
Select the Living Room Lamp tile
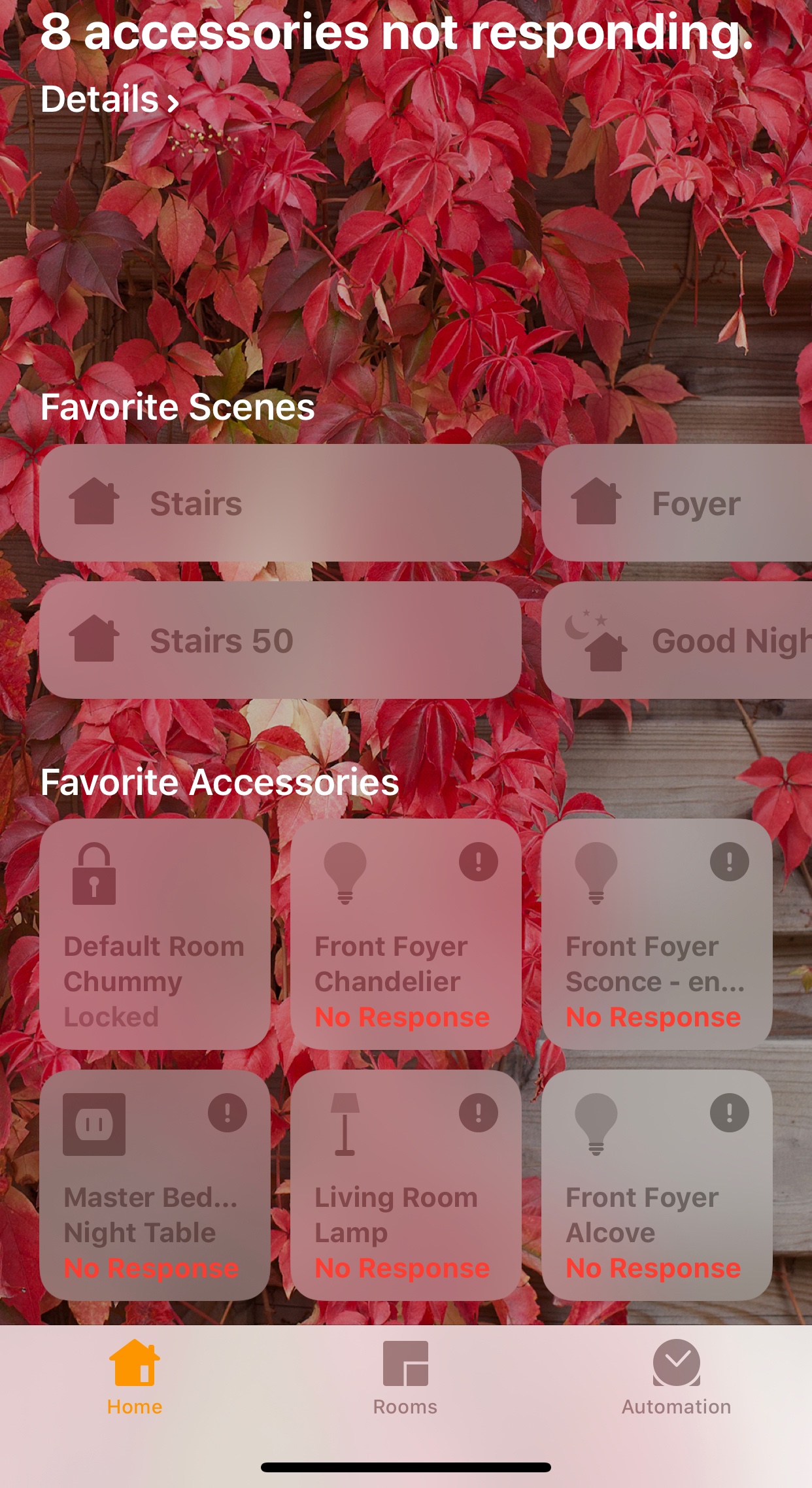(x=405, y=1185)
